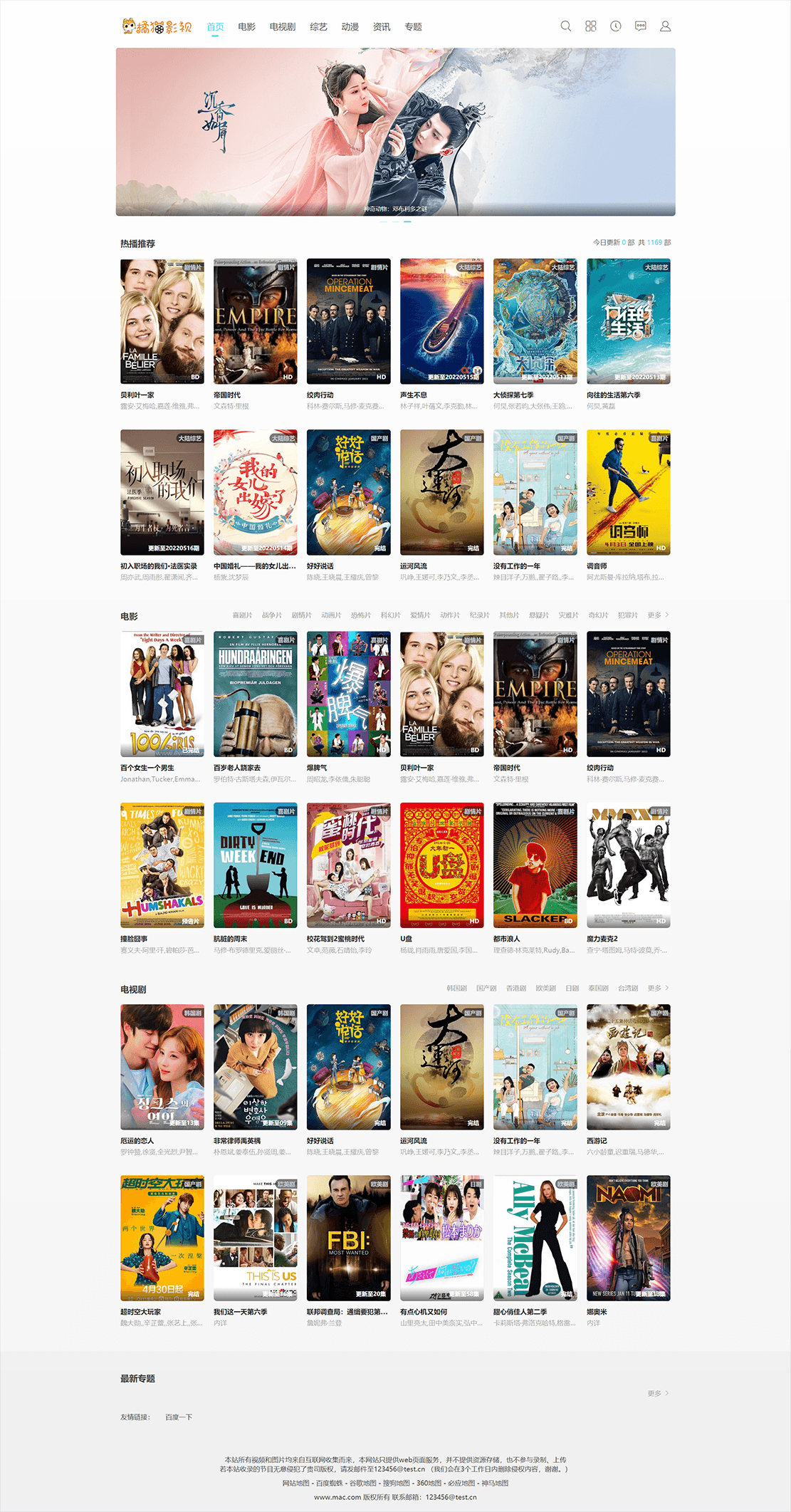Image resolution: width=791 pixels, height=1512 pixels.
Task: Filter TV series by 韩国剧
Action: tap(456, 989)
